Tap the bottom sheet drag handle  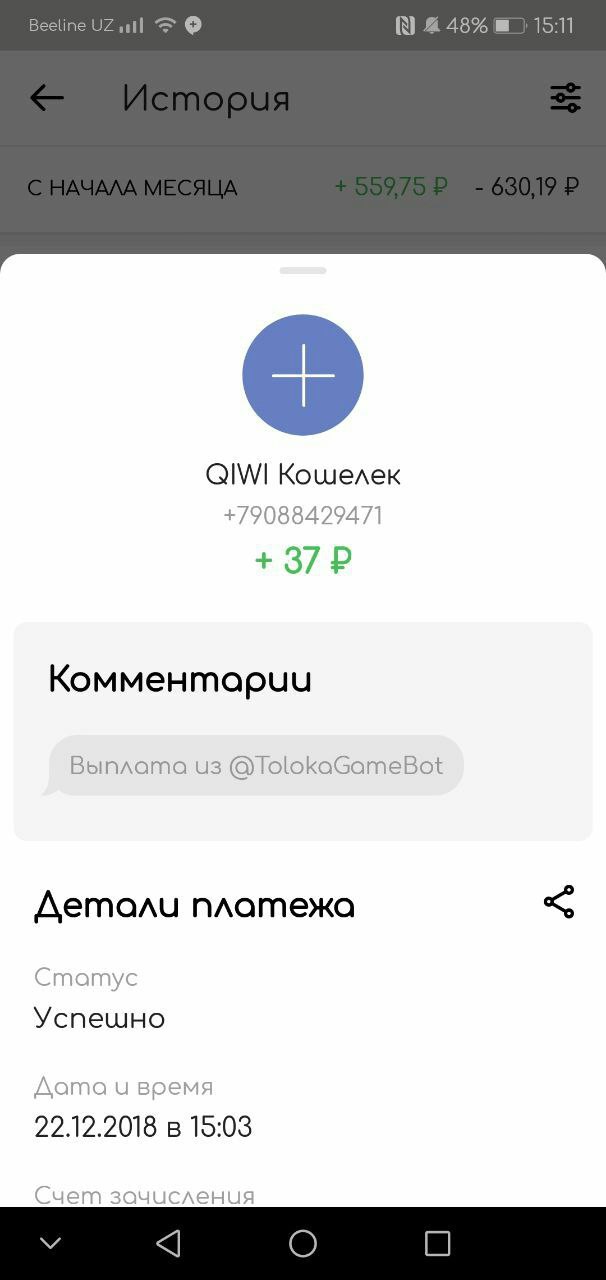pyautogui.click(x=303, y=270)
